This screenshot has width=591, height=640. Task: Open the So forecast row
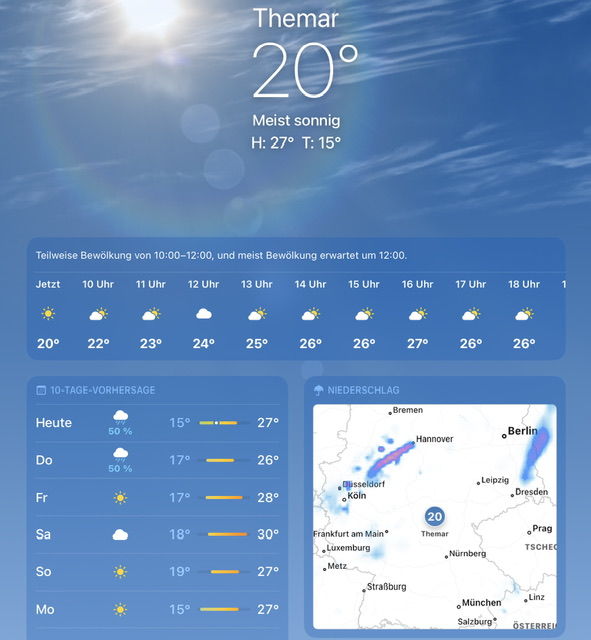click(158, 572)
